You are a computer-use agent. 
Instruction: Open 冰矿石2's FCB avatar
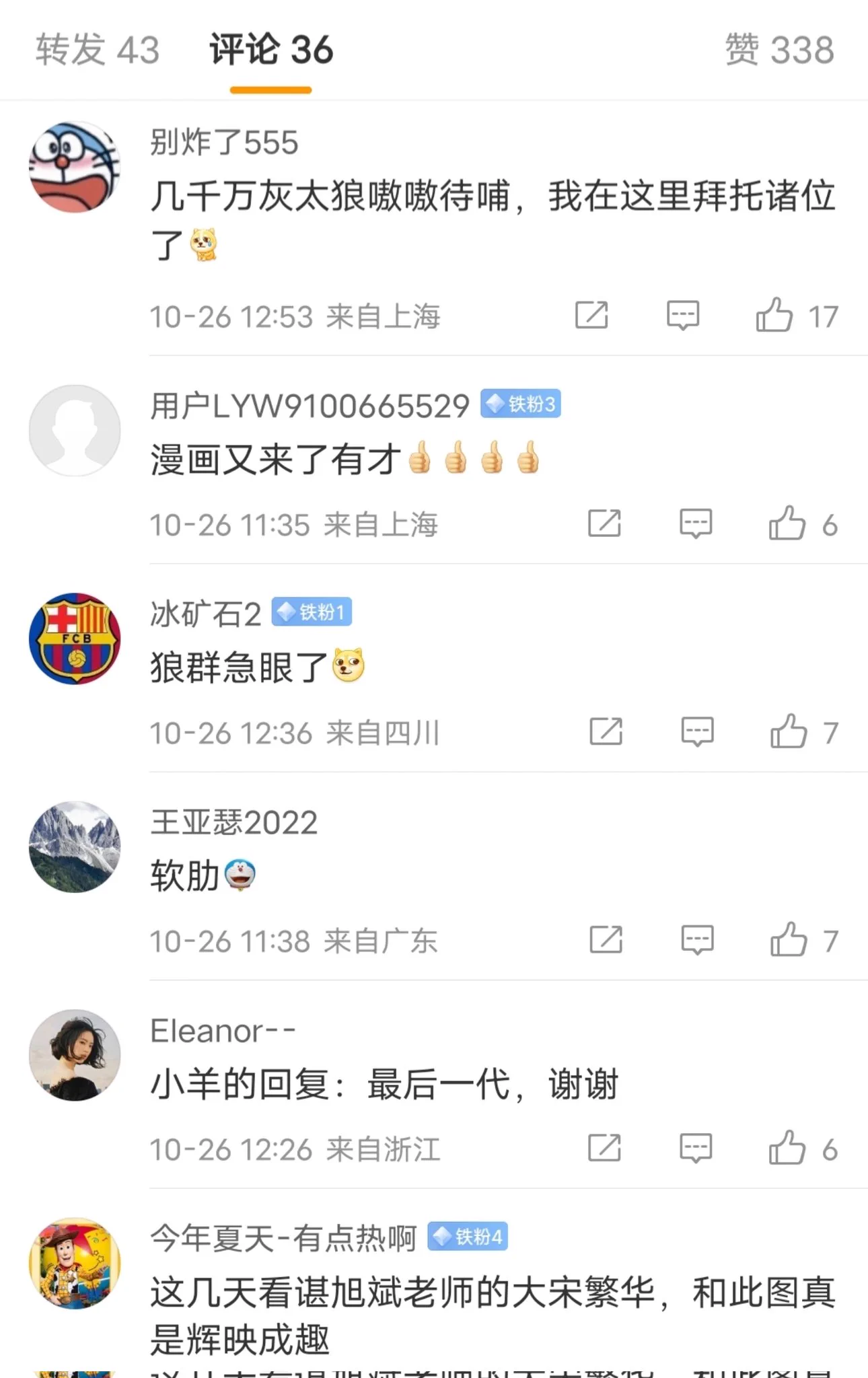75,639
